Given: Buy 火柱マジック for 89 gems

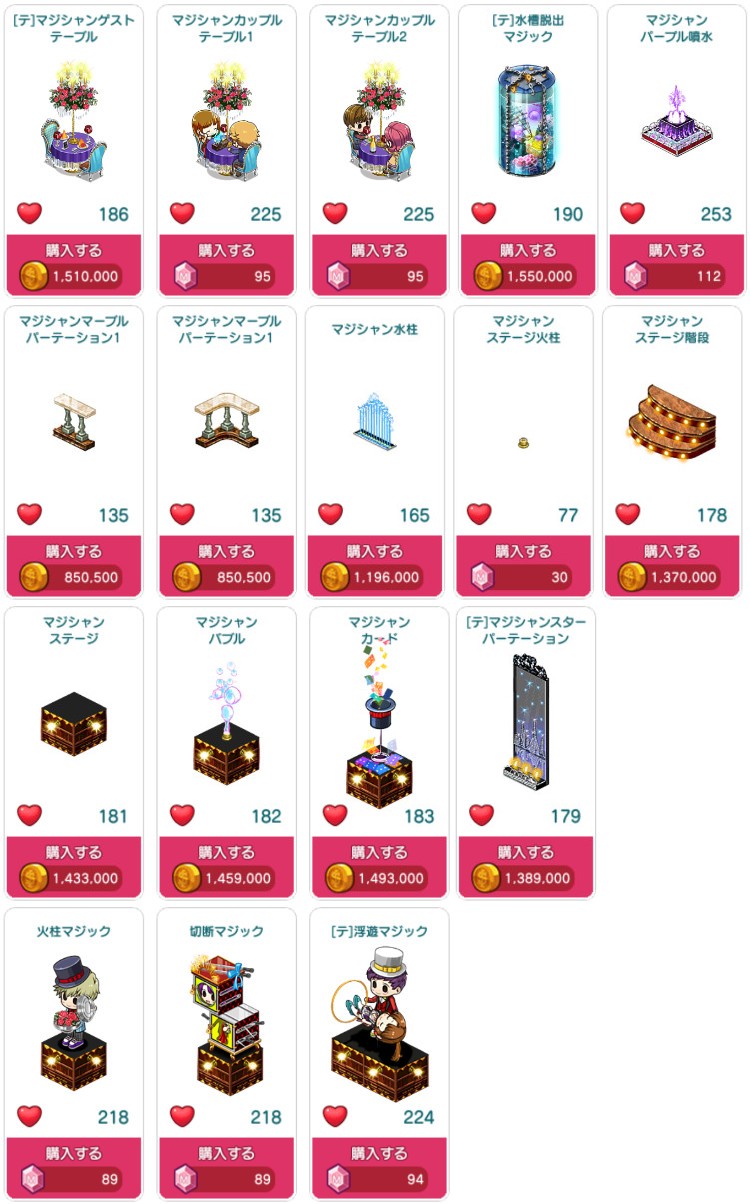Looking at the screenshot, I should 73,1167.
